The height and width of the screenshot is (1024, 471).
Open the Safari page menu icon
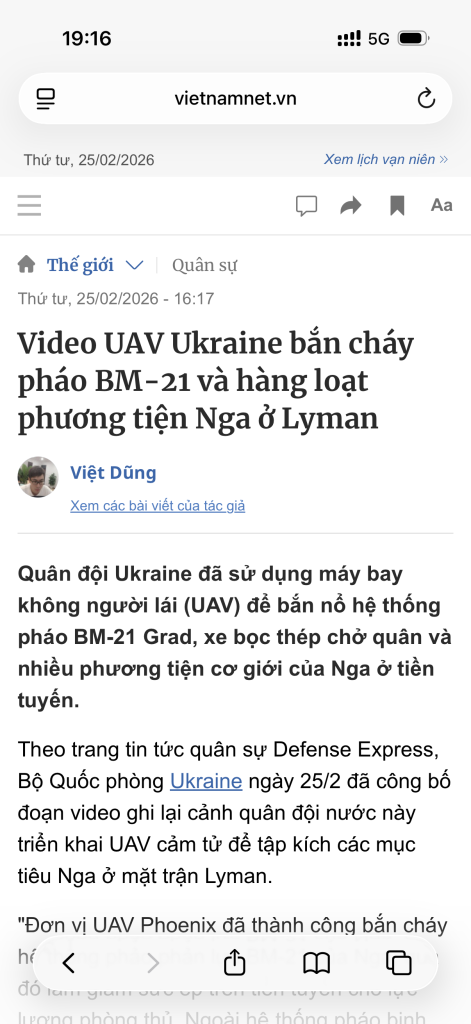click(45, 99)
